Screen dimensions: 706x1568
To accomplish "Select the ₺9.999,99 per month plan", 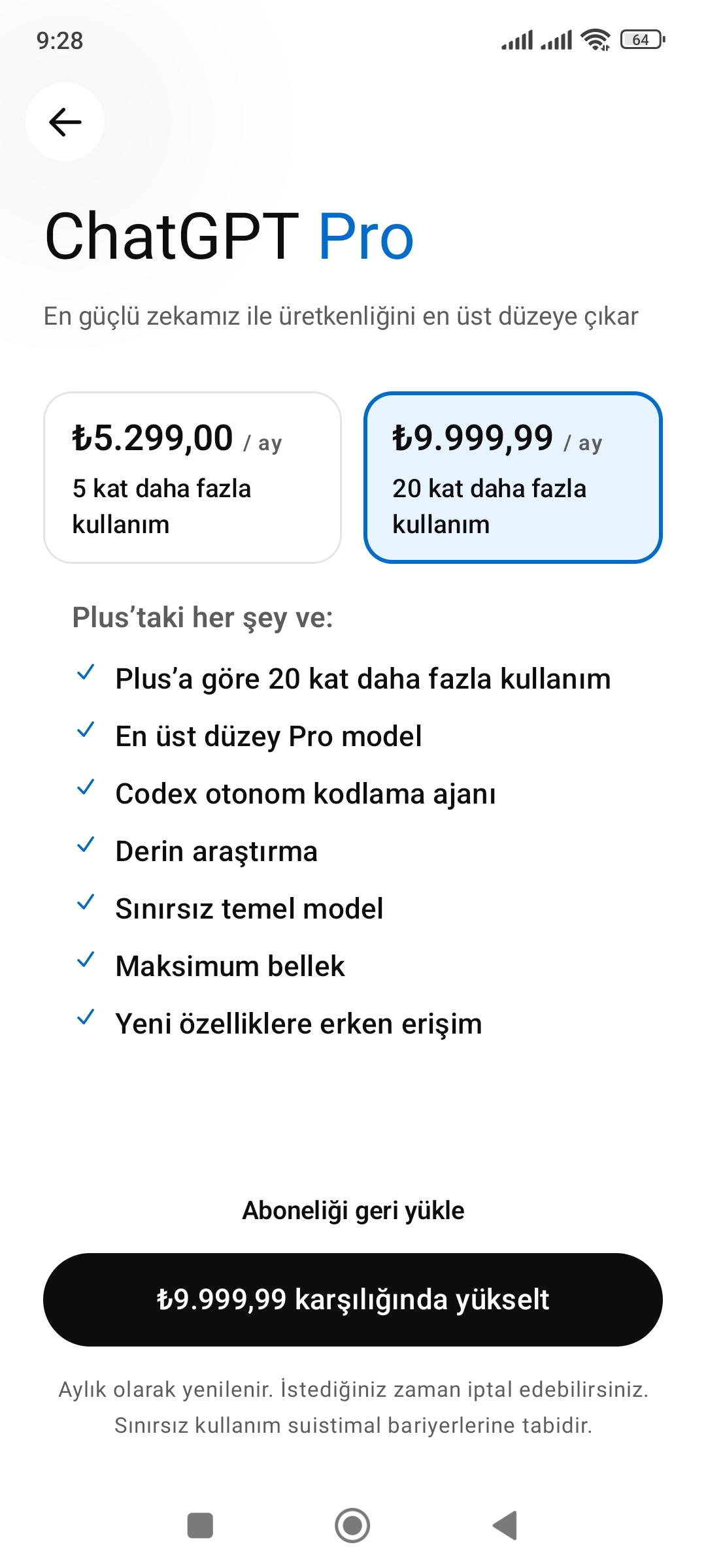I will (513, 477).
